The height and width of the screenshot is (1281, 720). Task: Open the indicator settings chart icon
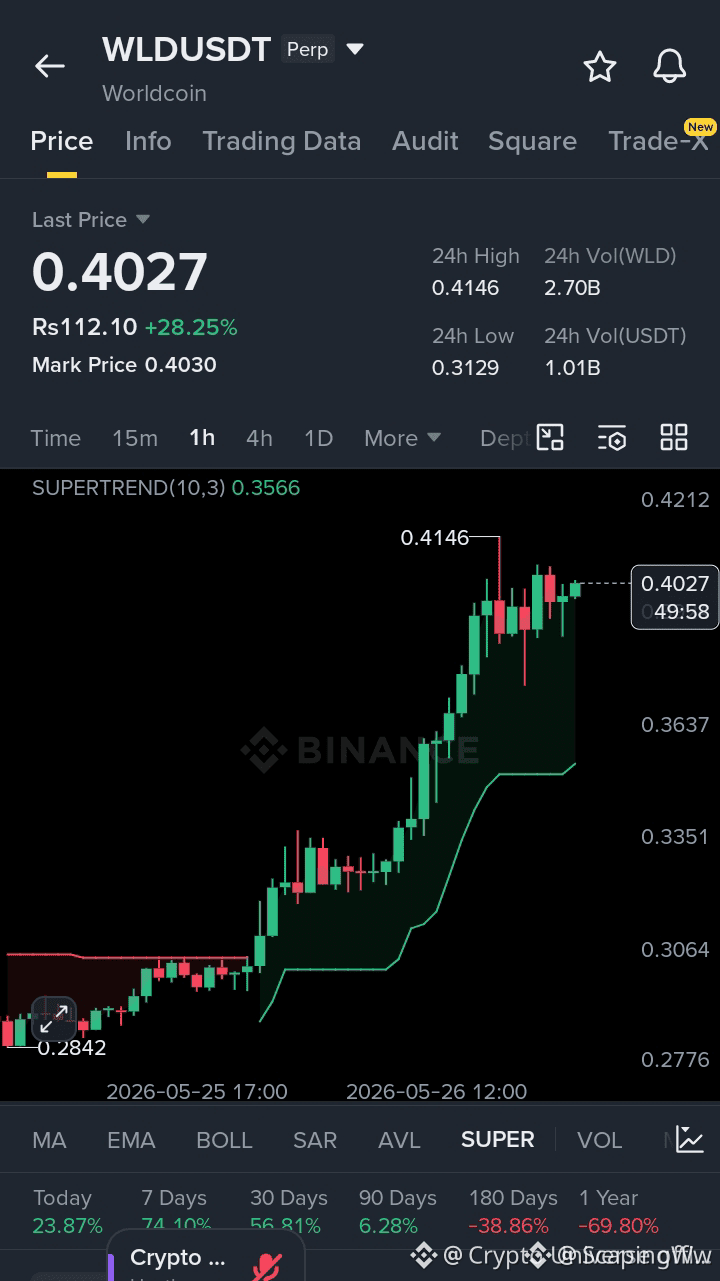pyautogui.click(x=690, y=1139)
